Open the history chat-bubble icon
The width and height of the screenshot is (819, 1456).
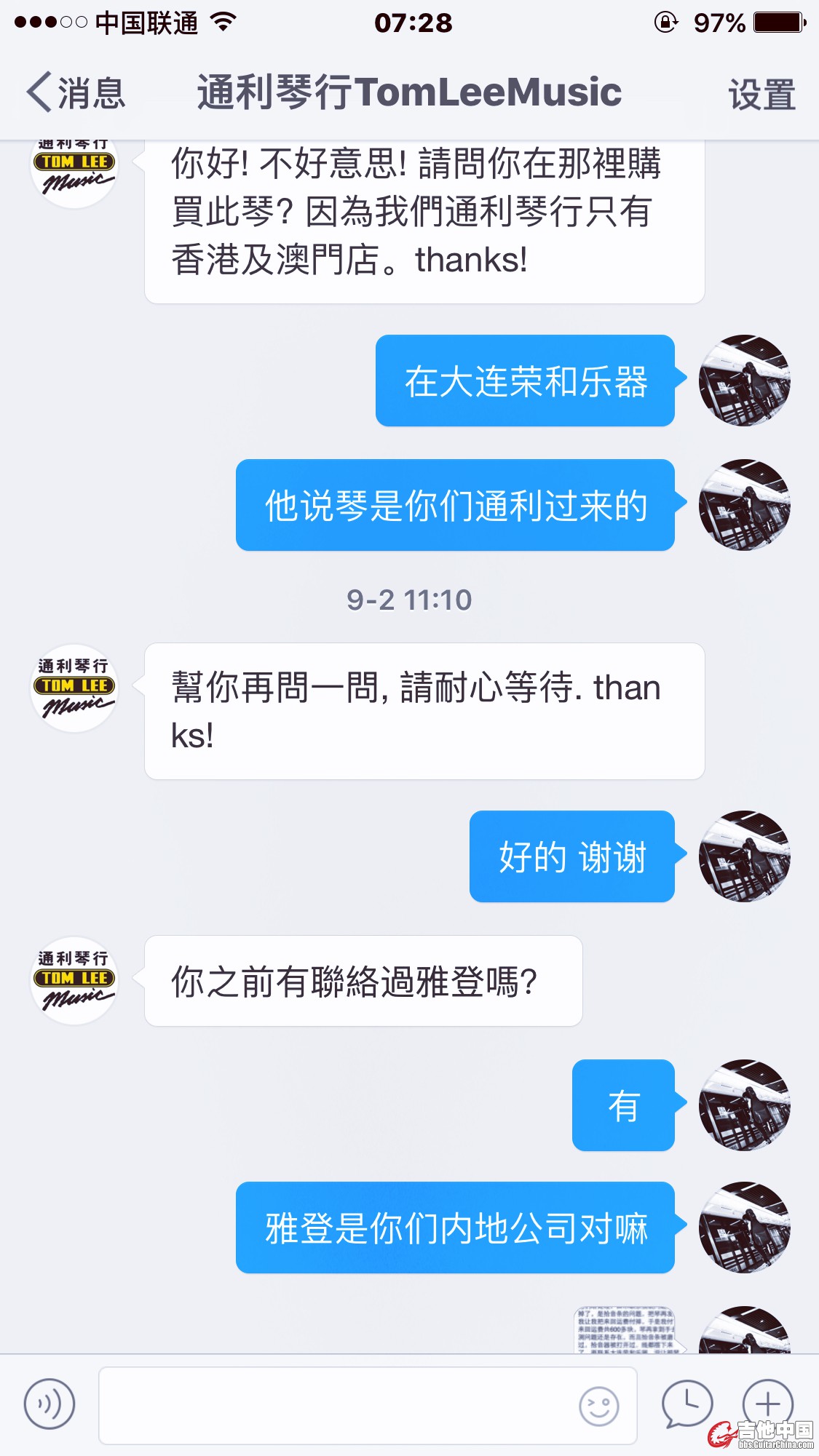687,1404
